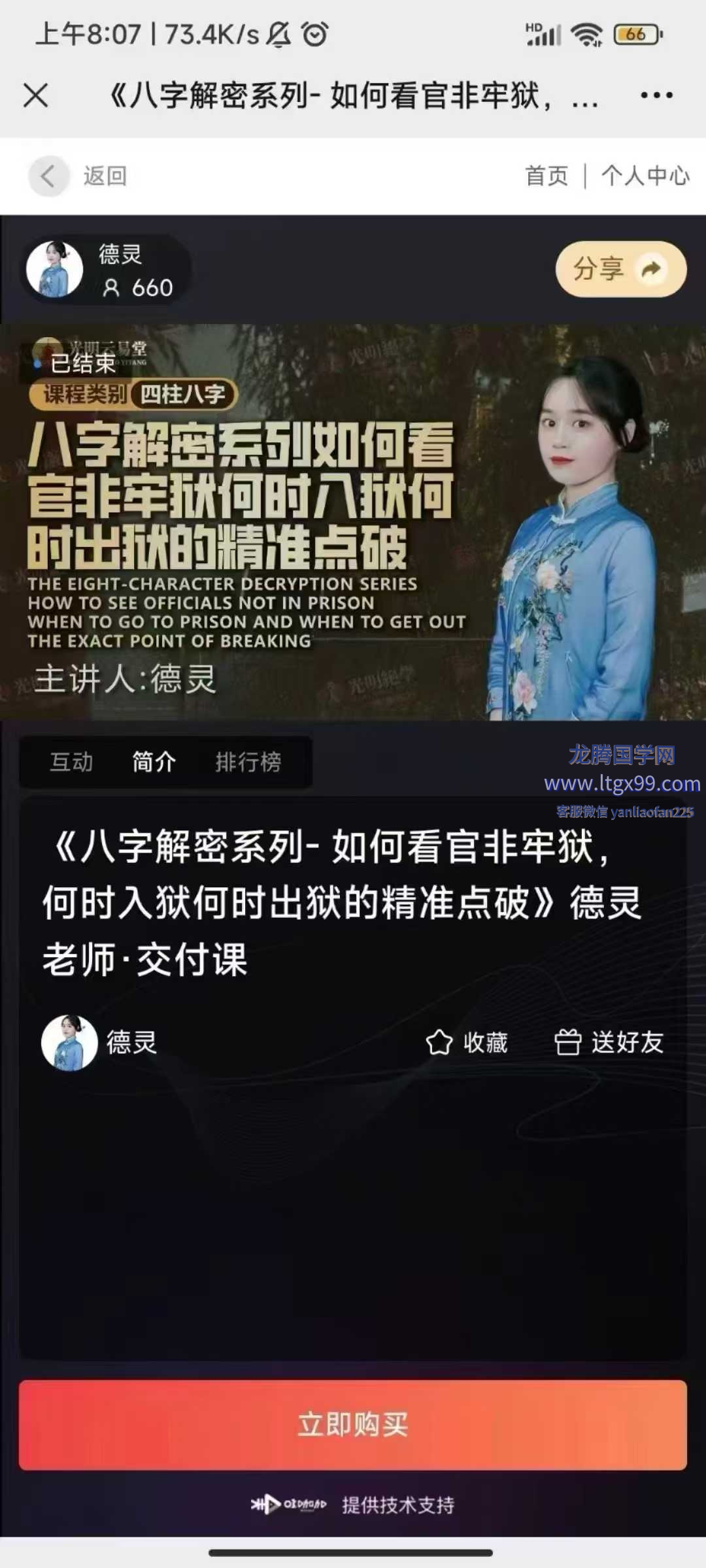Open 德灵's profile chip with 660 followers
The image size is (706, 1568).
(x=108, y=270)
